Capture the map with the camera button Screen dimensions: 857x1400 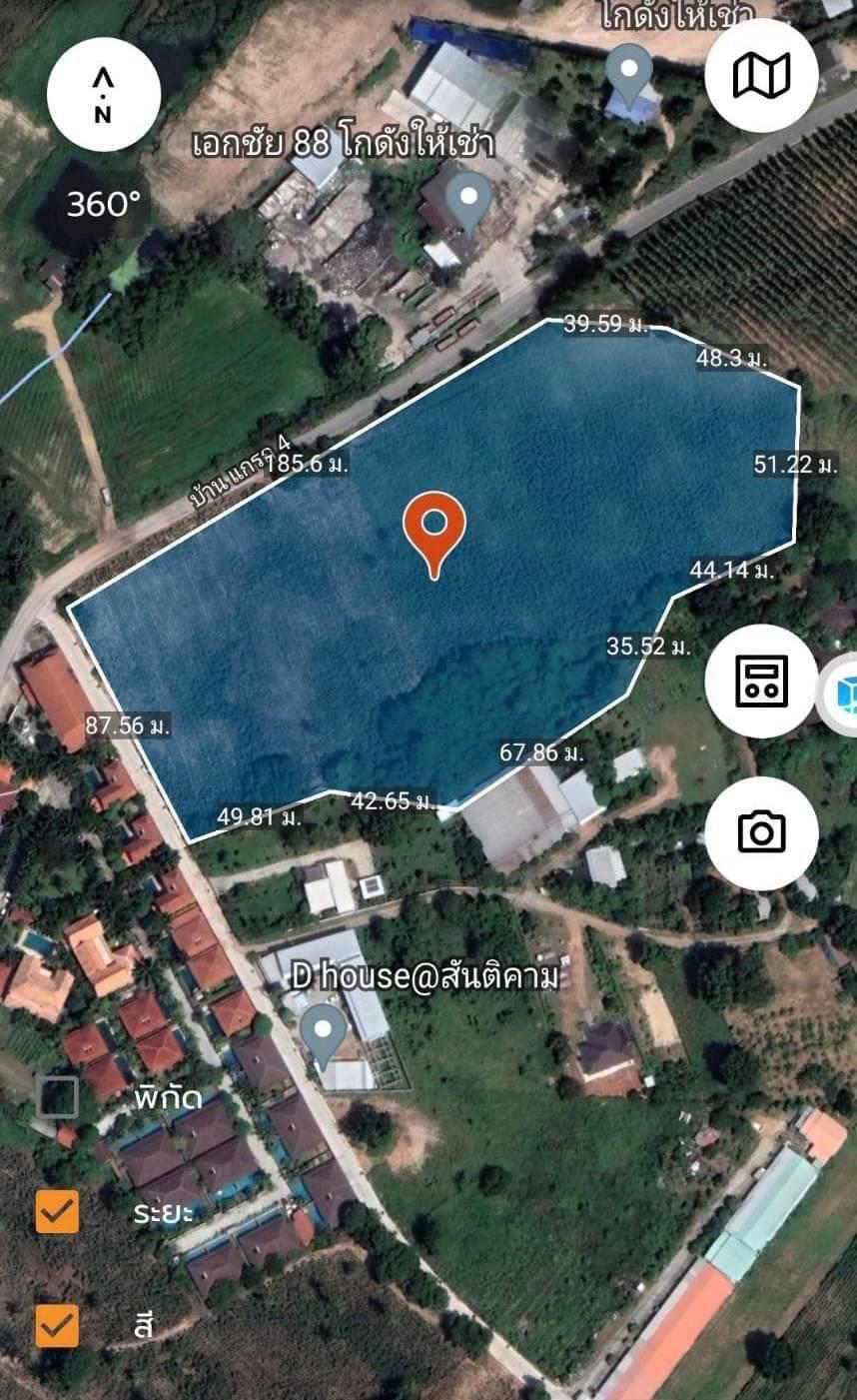pyautogui.click(x=761, y=832)
